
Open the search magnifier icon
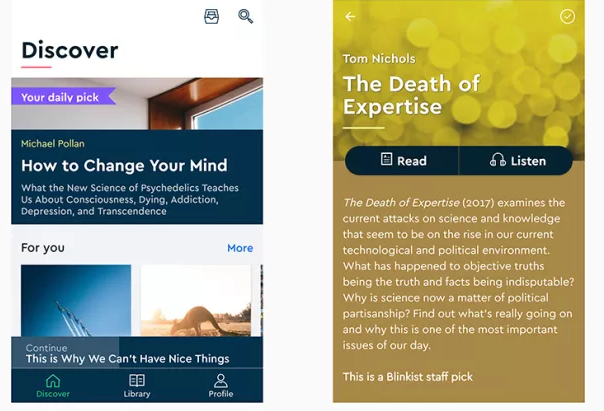tap(245, 16)
